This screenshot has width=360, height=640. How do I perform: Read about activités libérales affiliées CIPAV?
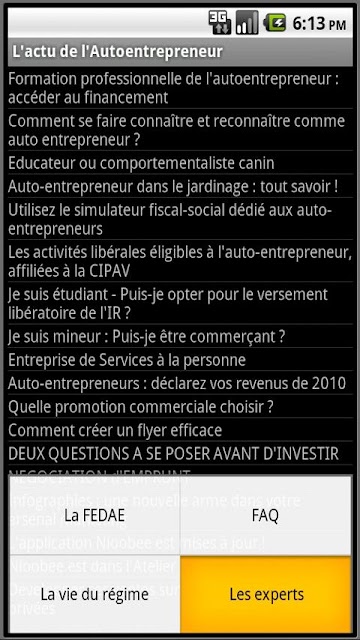180,261
